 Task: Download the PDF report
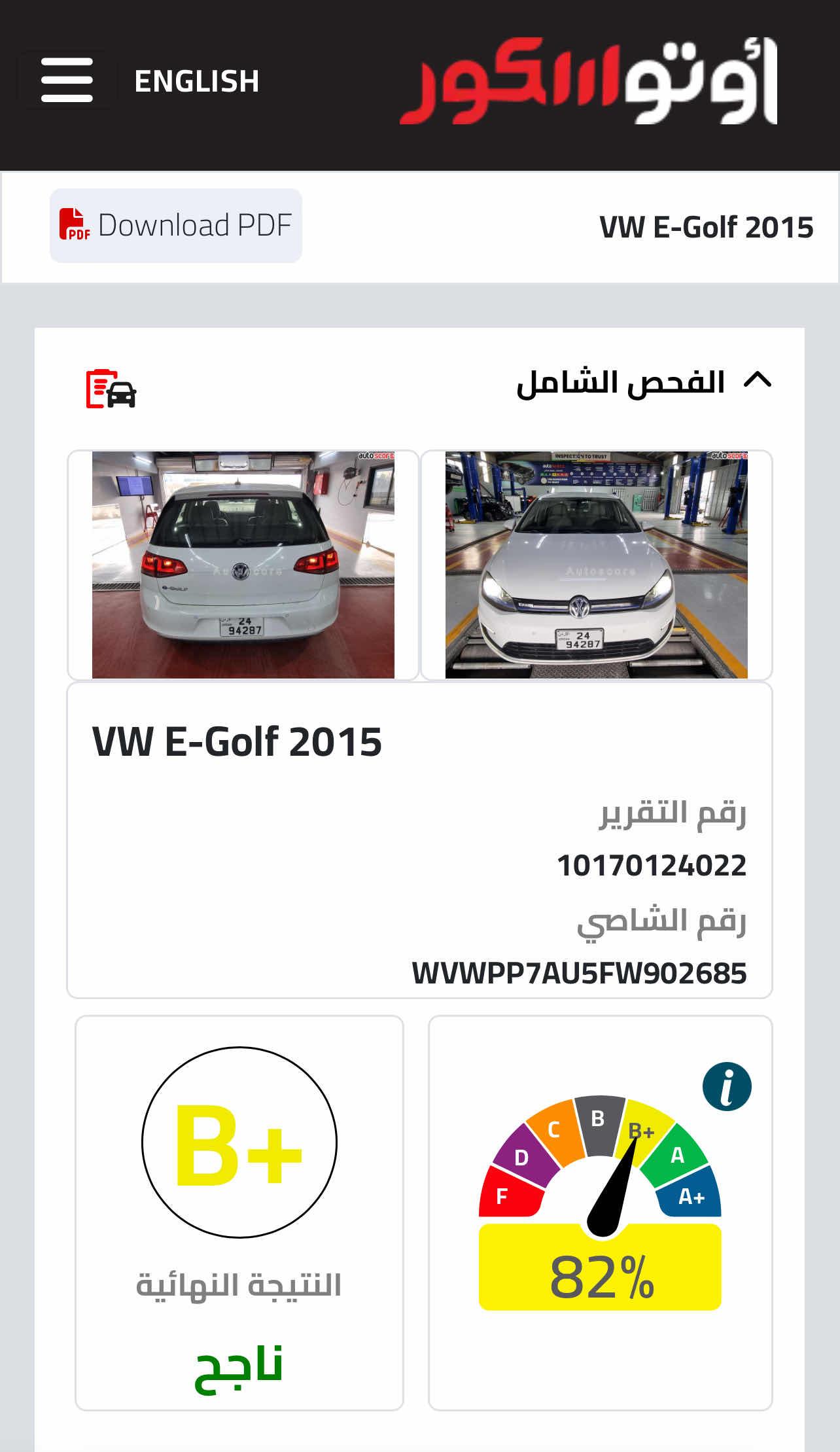[x=176, y=226]
